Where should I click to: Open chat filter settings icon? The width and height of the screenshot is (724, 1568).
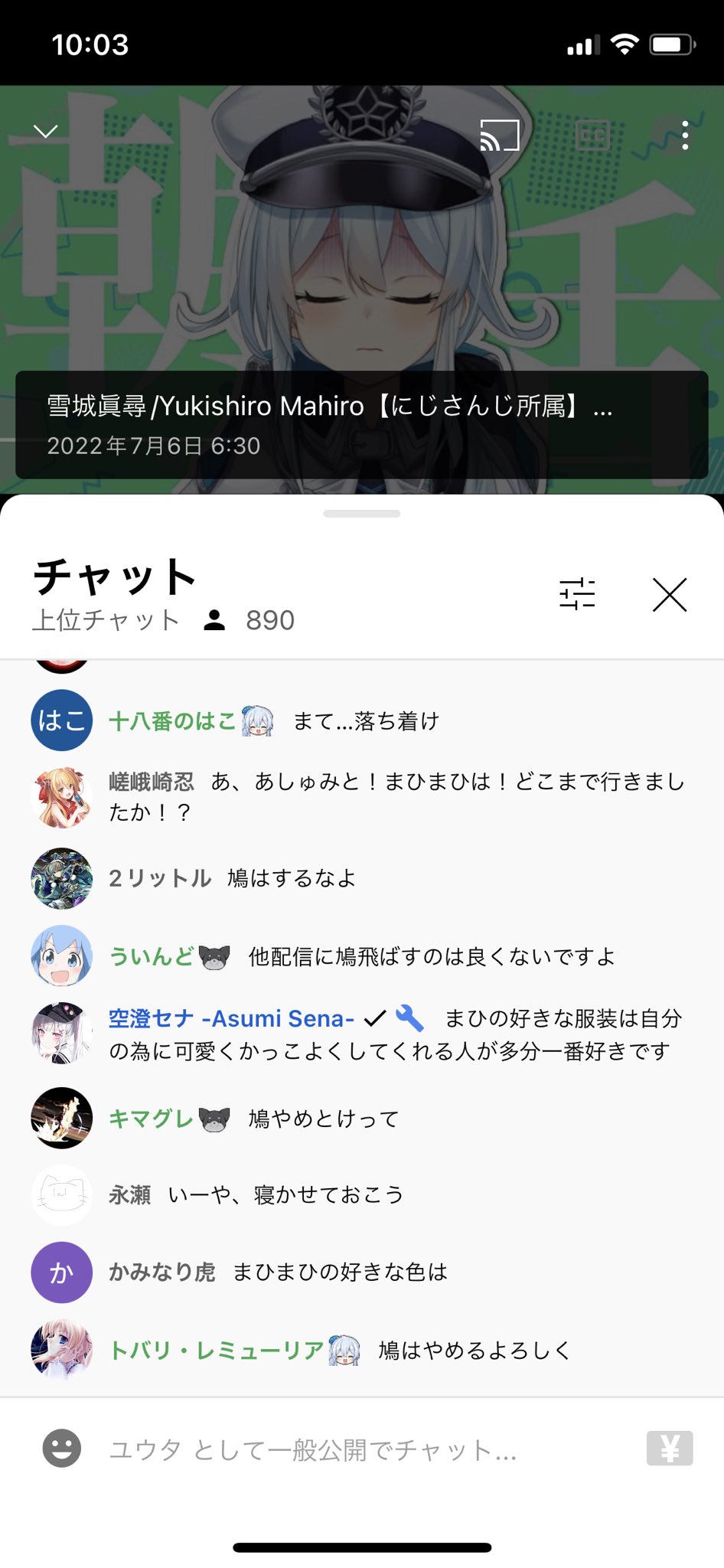coord(577,594)
